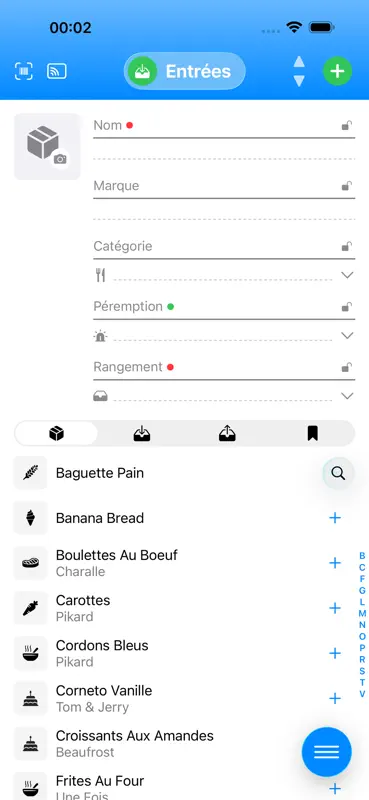The height and width of the screenshot is (800, 369).
Task: Switch to the outbox-up tab
Action: (227, 434)
